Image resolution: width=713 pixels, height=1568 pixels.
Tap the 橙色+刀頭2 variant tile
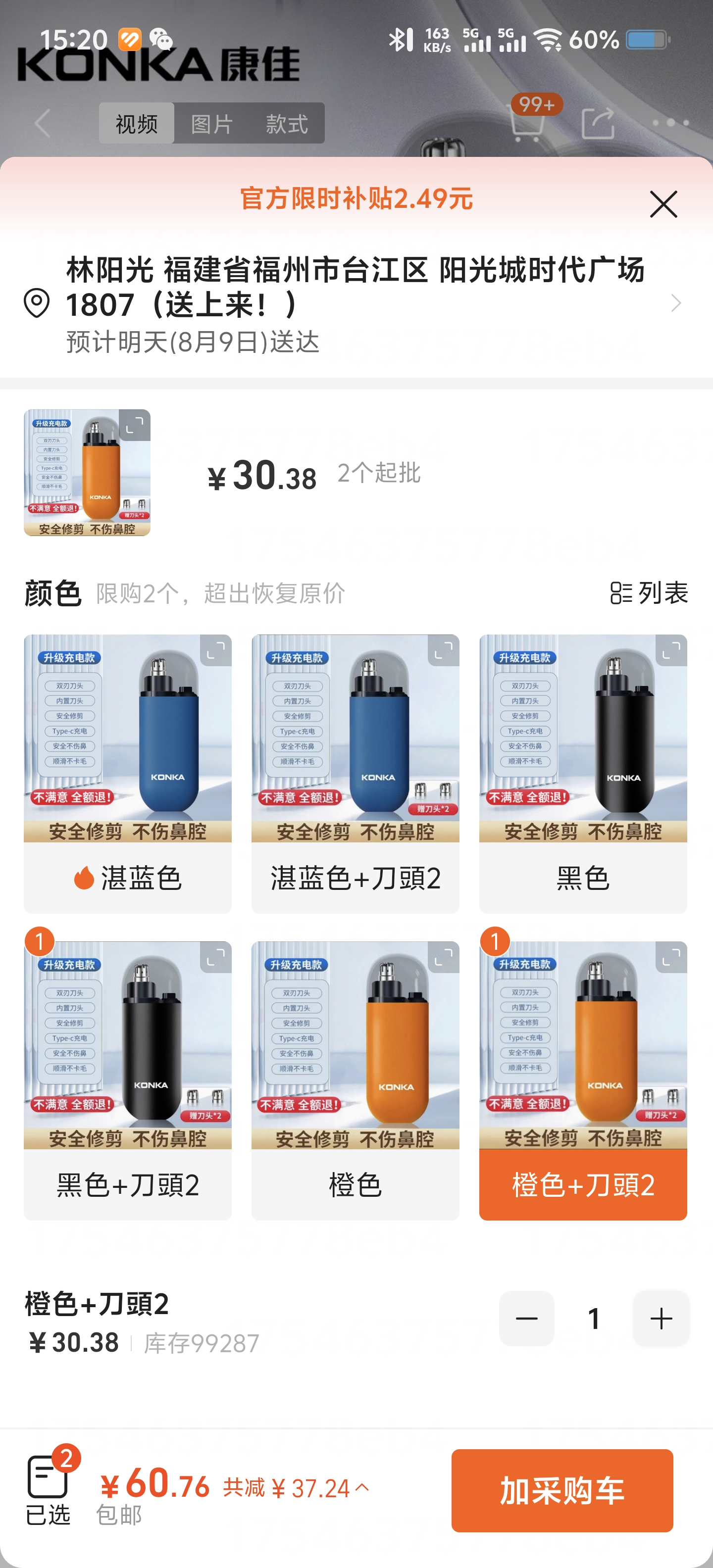pyautogui.click(x=583, y=1184)
